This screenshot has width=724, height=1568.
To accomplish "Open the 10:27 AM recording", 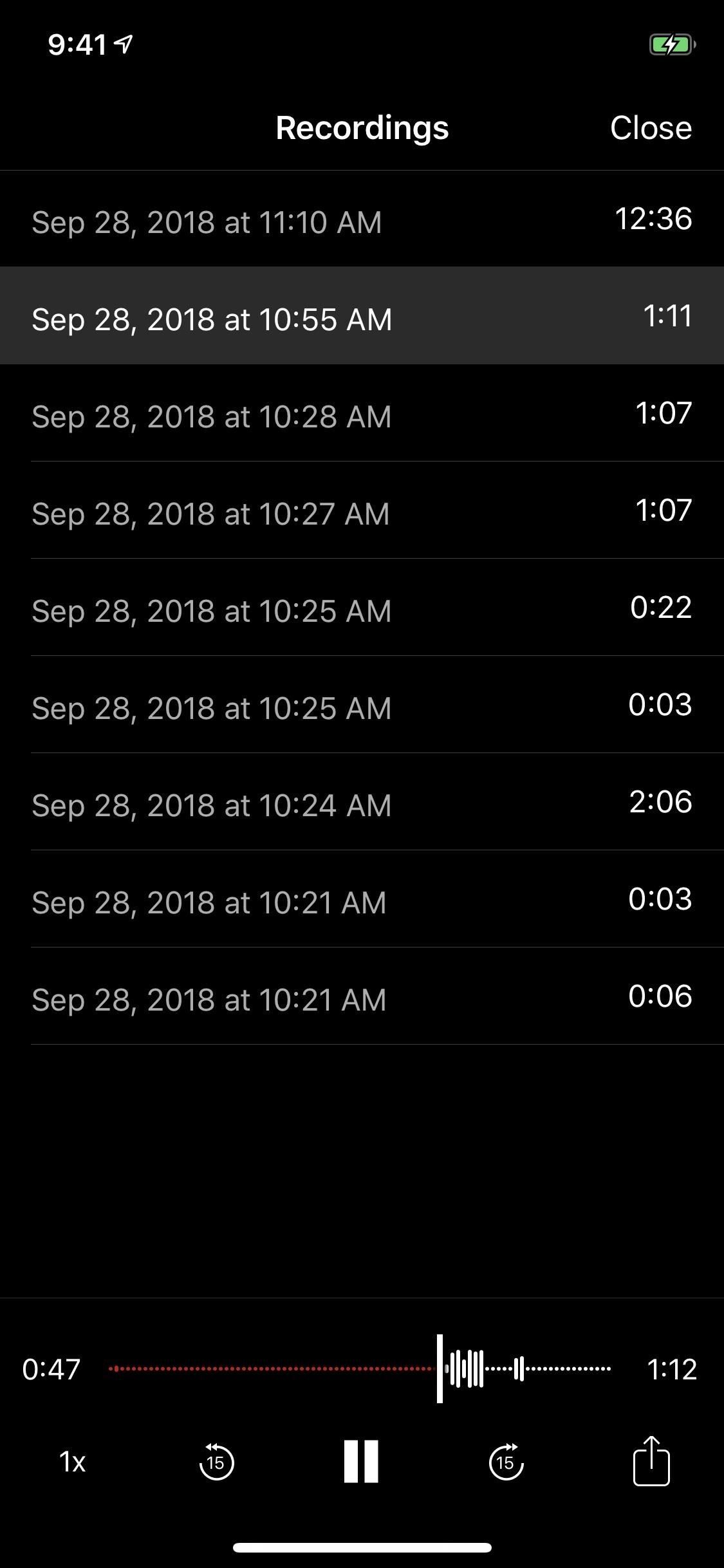I will [362, 512].
